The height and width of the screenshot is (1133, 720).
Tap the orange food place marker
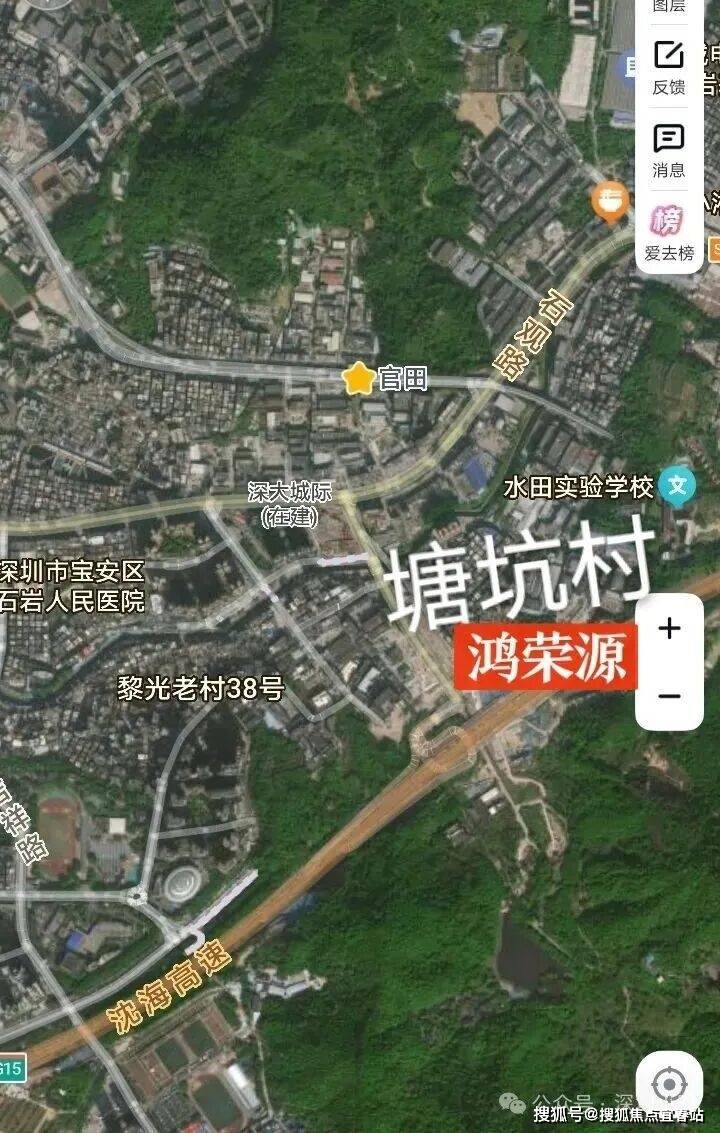pyautogui.click(x=609, y=200)
